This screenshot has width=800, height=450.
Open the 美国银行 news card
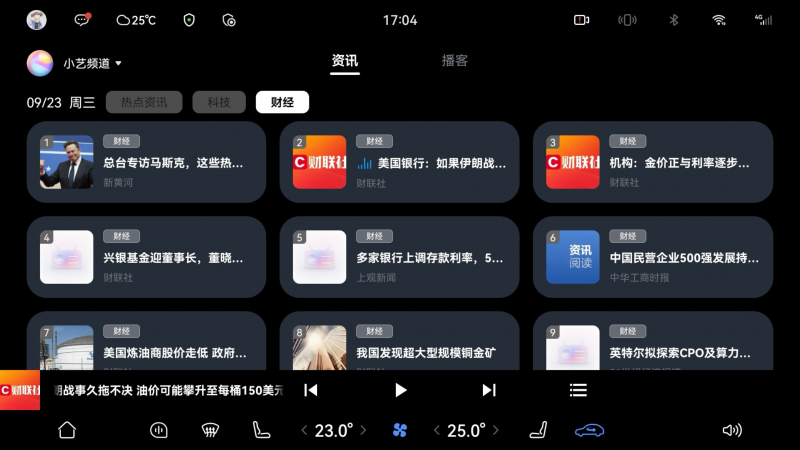[399, 162]
